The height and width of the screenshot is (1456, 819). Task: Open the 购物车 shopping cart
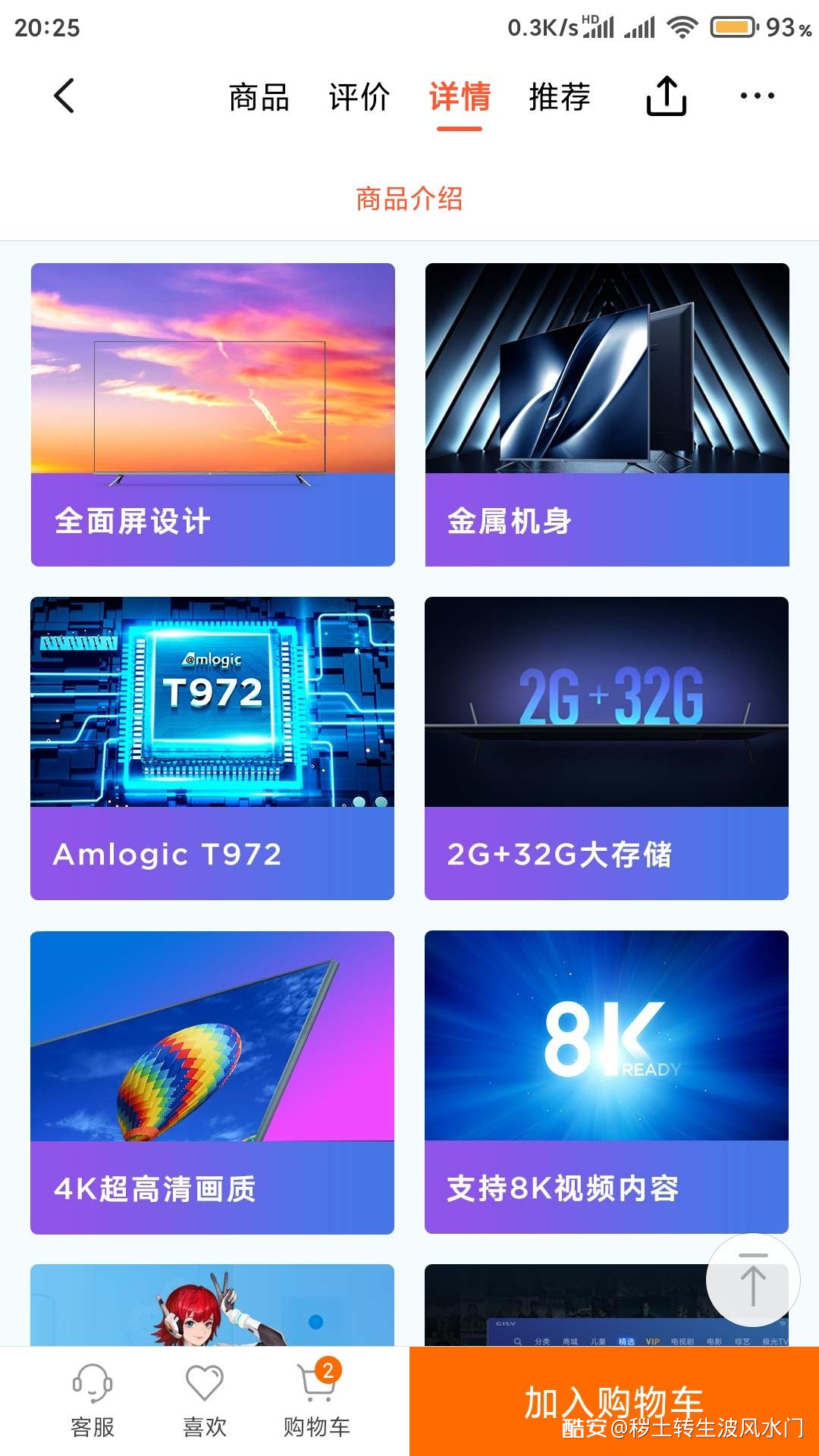[317, 1401]
